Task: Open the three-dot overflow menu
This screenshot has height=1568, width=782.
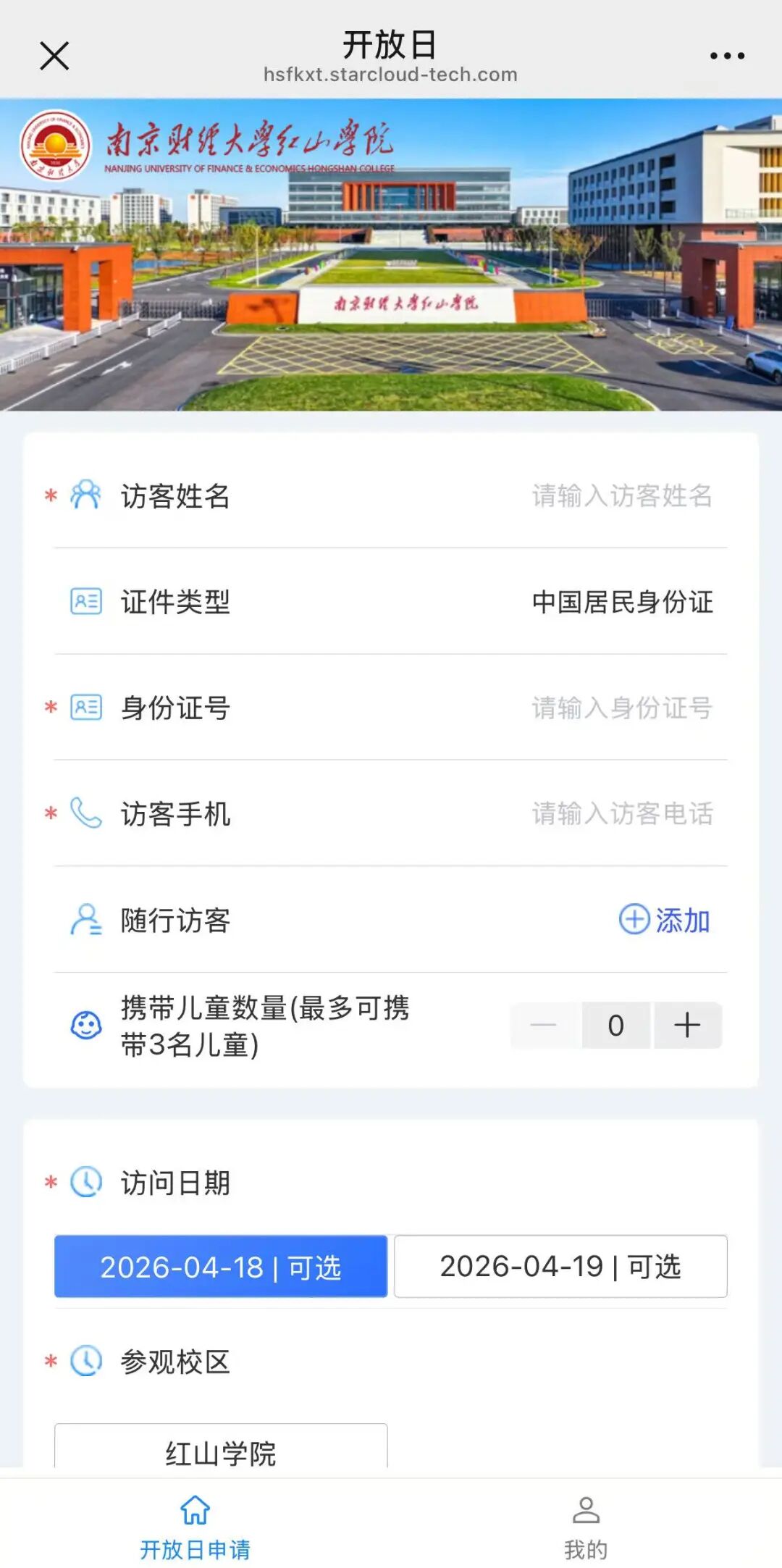Action: pos(727,56)
